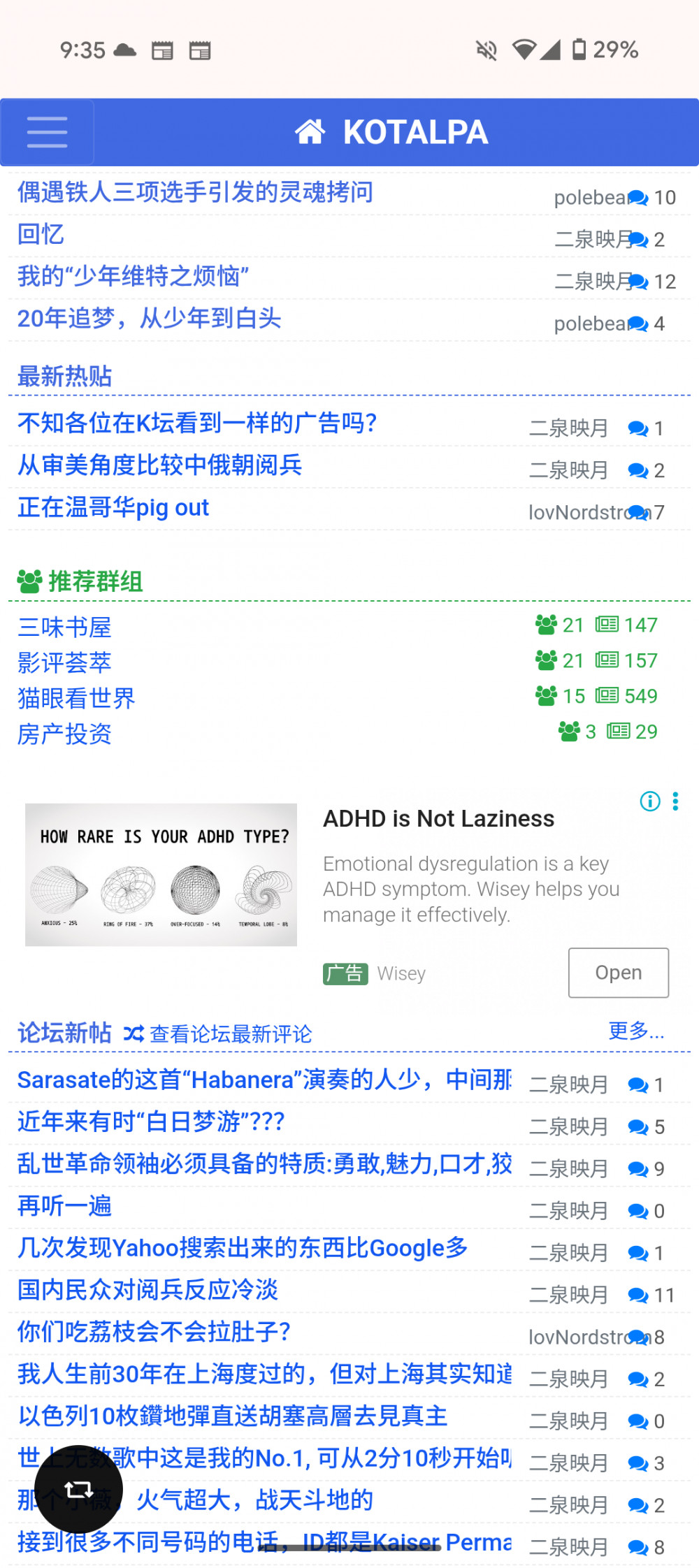Image resolution: width=699 pixels, height=1568 pixels.
Task: Open the post 从审美角度比较中俄朝阅兵
Action: click(160, 465)
